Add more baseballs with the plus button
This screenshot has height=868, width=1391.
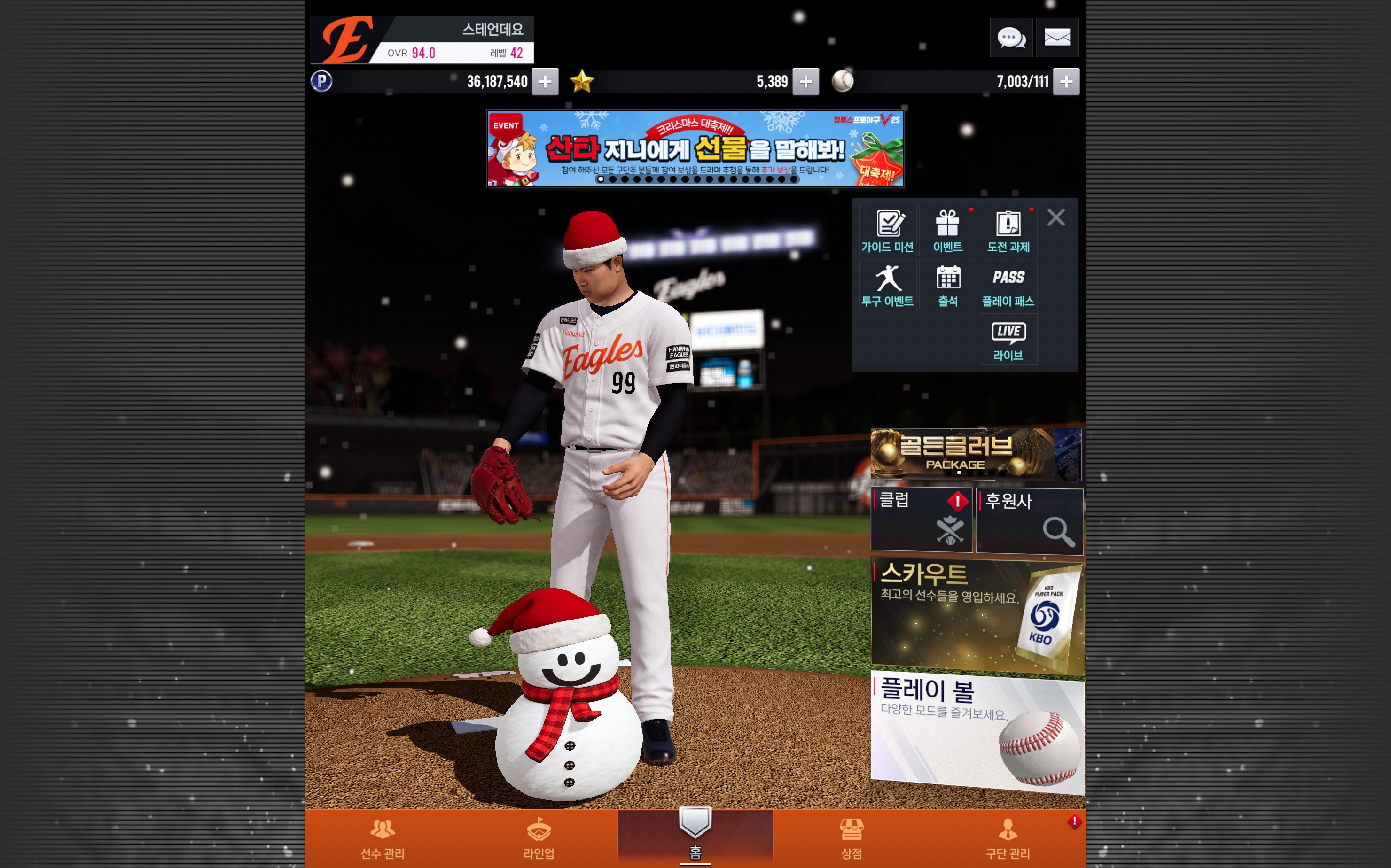click(1066, 82)
